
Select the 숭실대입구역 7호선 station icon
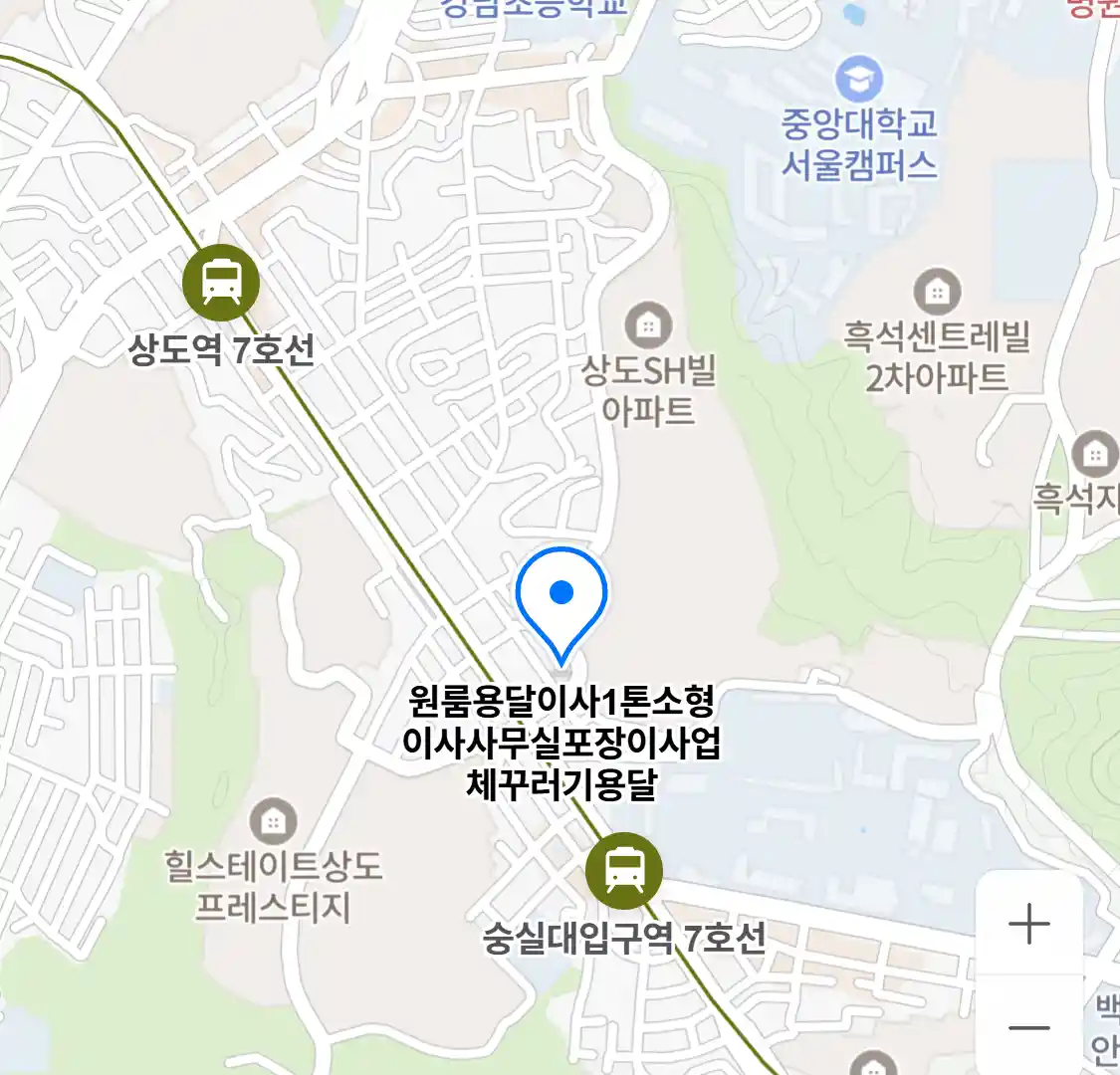(x=624, y=871)
